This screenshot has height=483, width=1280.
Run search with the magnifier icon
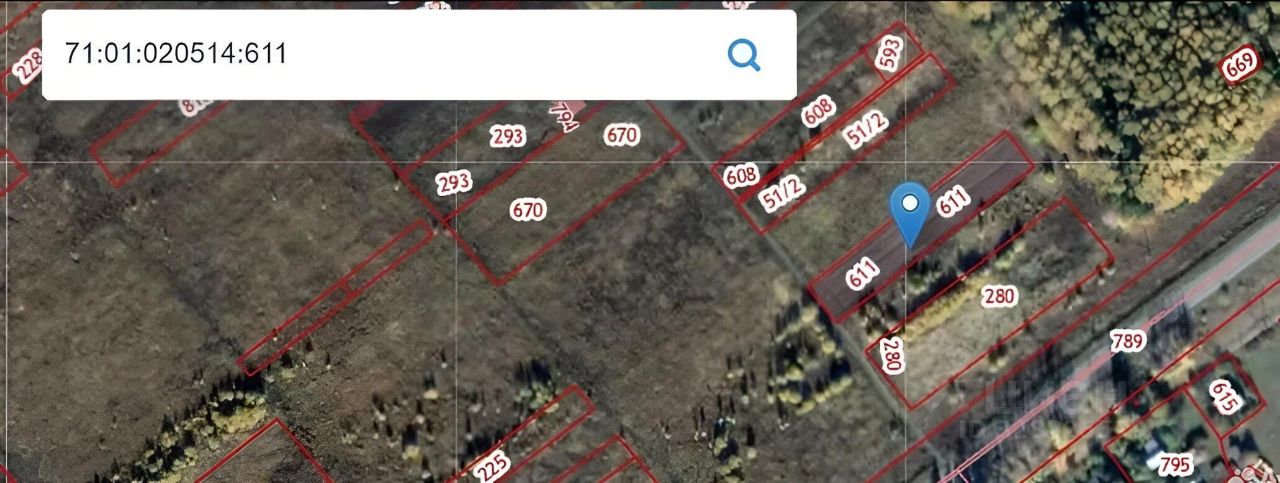743,54
